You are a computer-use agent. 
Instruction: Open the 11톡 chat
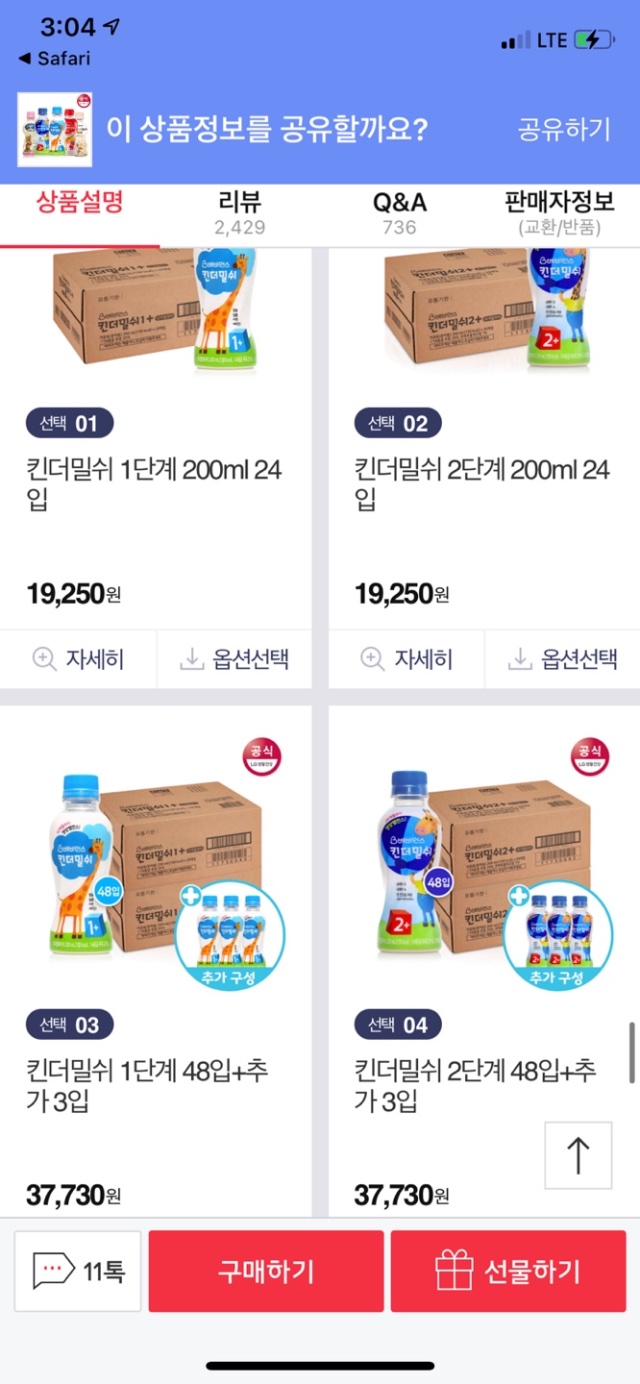click(x=78, y=1271)
